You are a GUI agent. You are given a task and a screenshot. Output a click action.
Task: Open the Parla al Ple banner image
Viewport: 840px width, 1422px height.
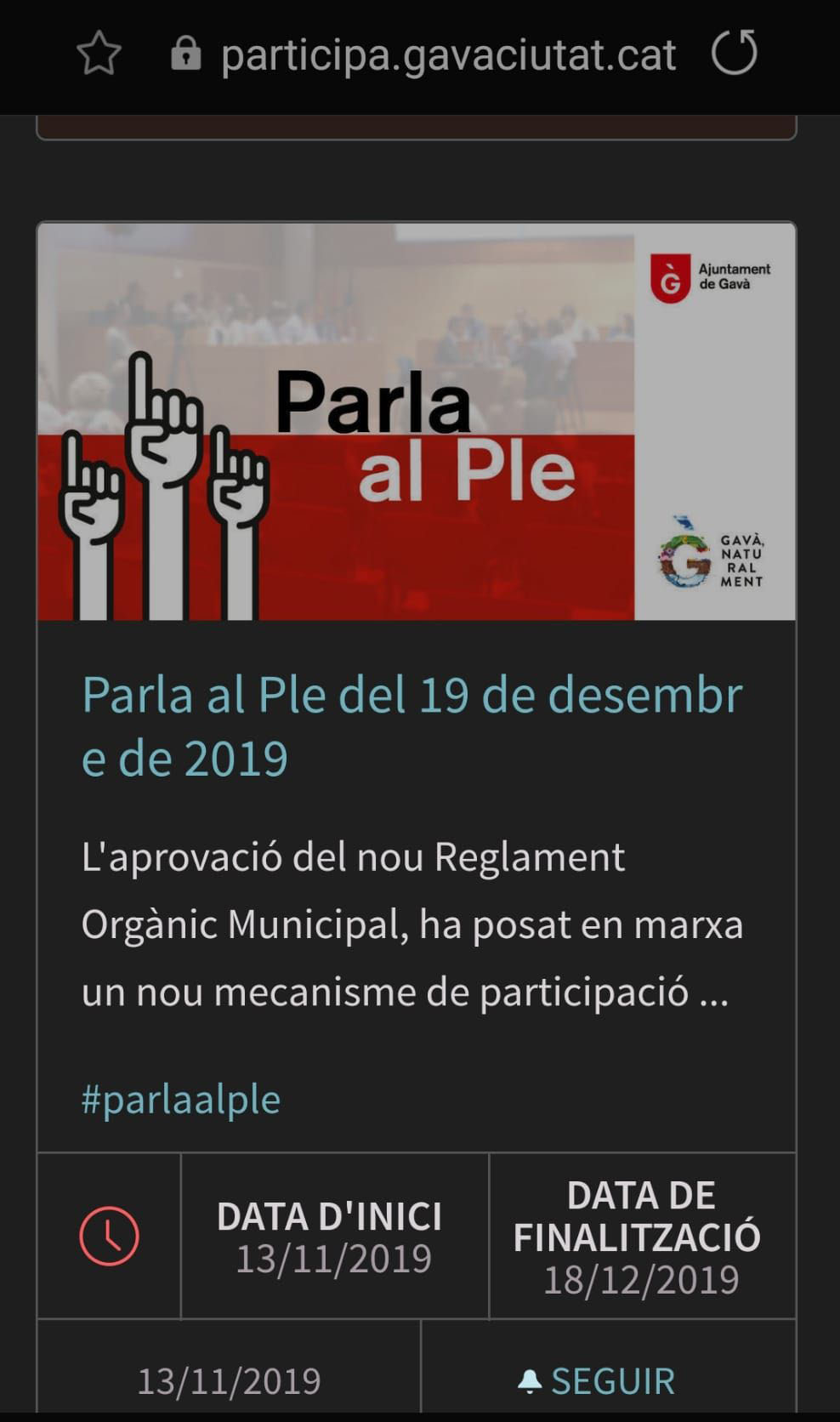click(x=416, y=422)
